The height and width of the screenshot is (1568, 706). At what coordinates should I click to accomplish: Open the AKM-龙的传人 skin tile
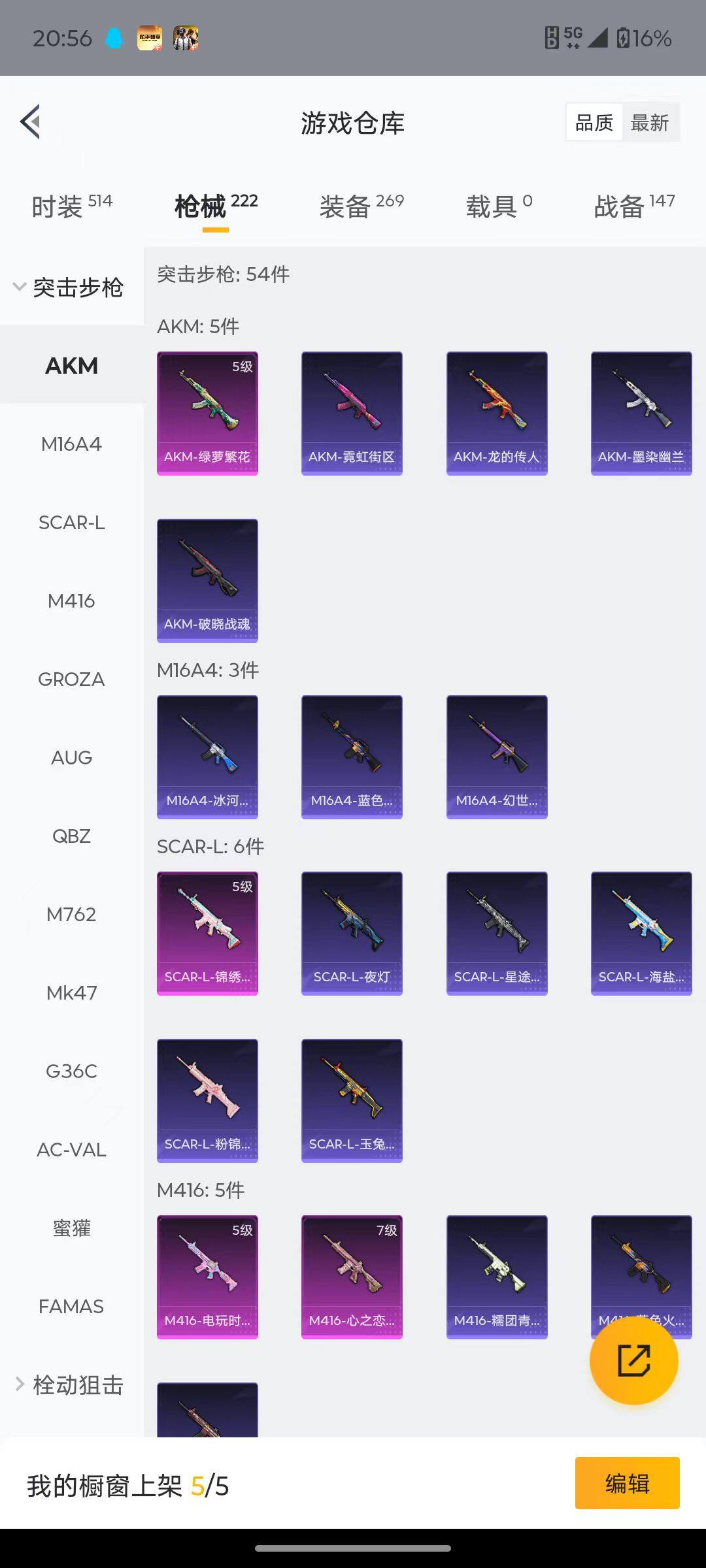click(x=497, y=413)
